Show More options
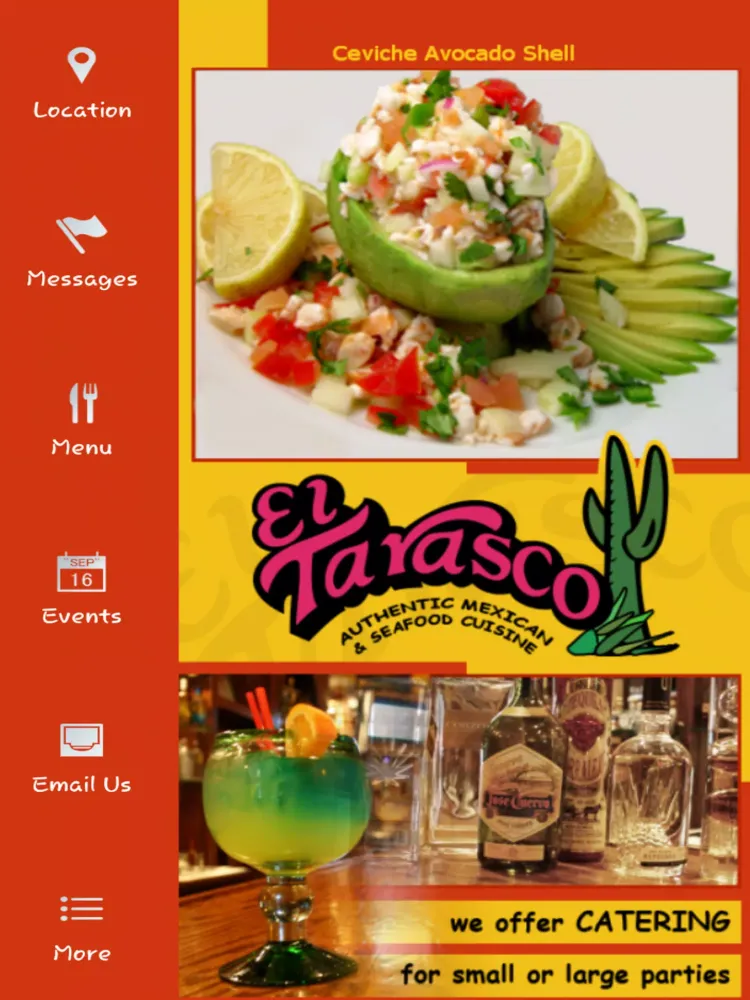The width and height of the screenshot is (750, 1000). (x=82, y=926)
